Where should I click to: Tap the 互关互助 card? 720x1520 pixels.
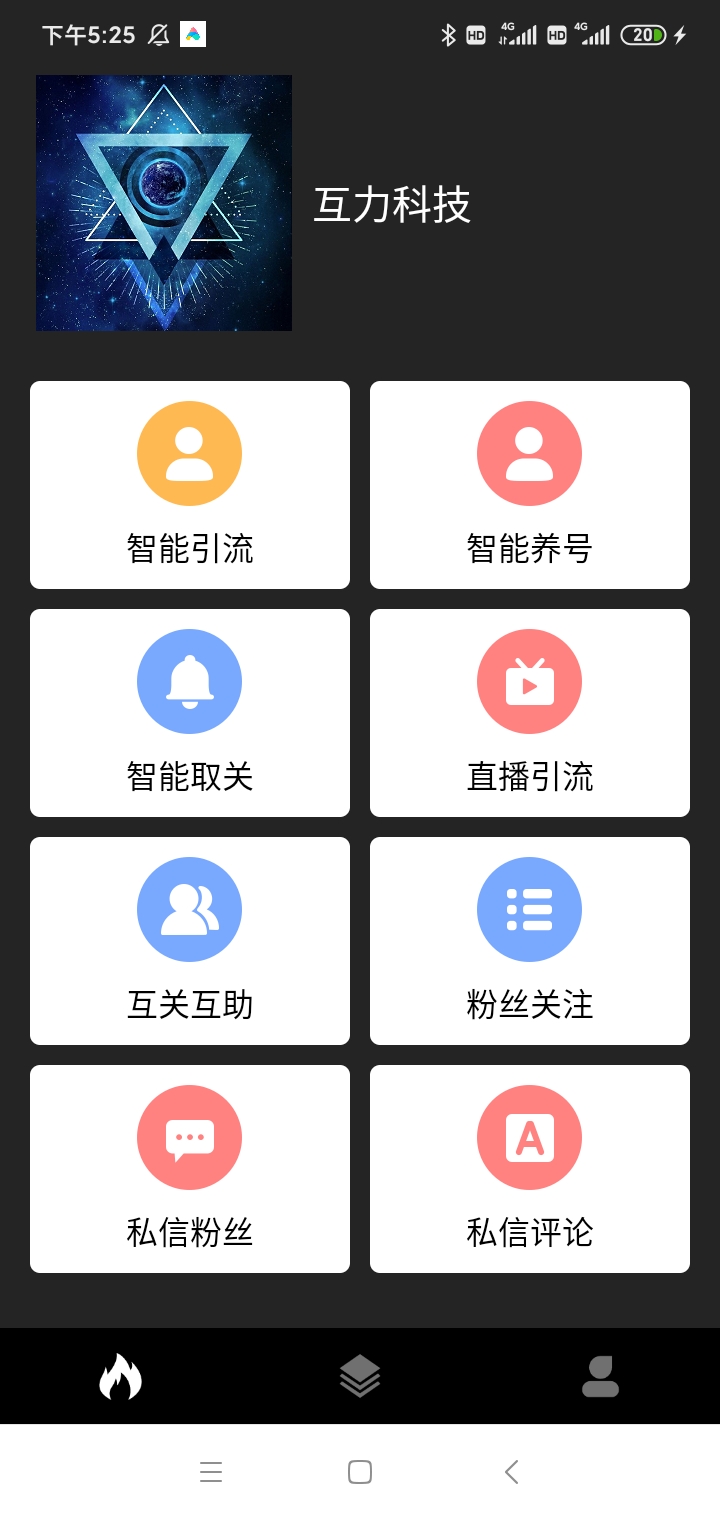click(x=188, y=941)
